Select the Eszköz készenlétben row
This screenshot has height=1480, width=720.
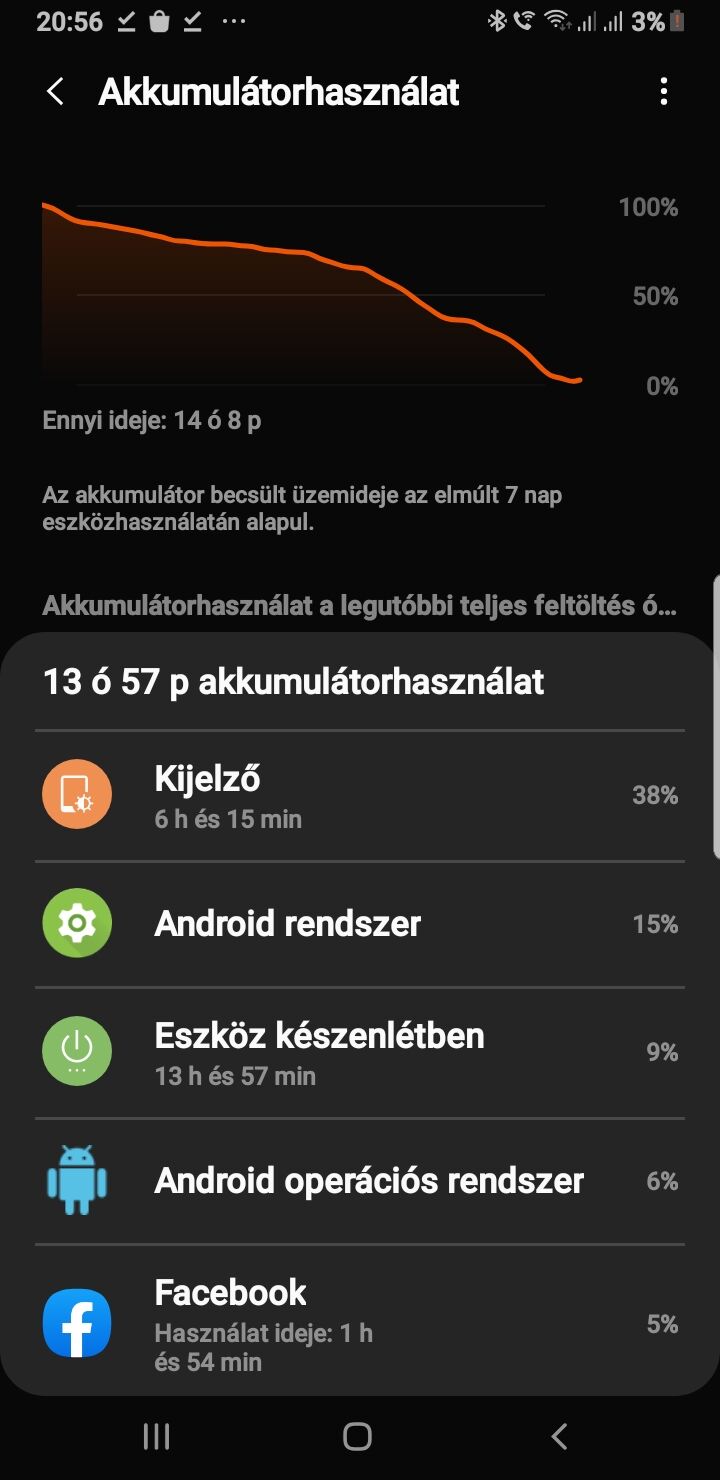360,1053
